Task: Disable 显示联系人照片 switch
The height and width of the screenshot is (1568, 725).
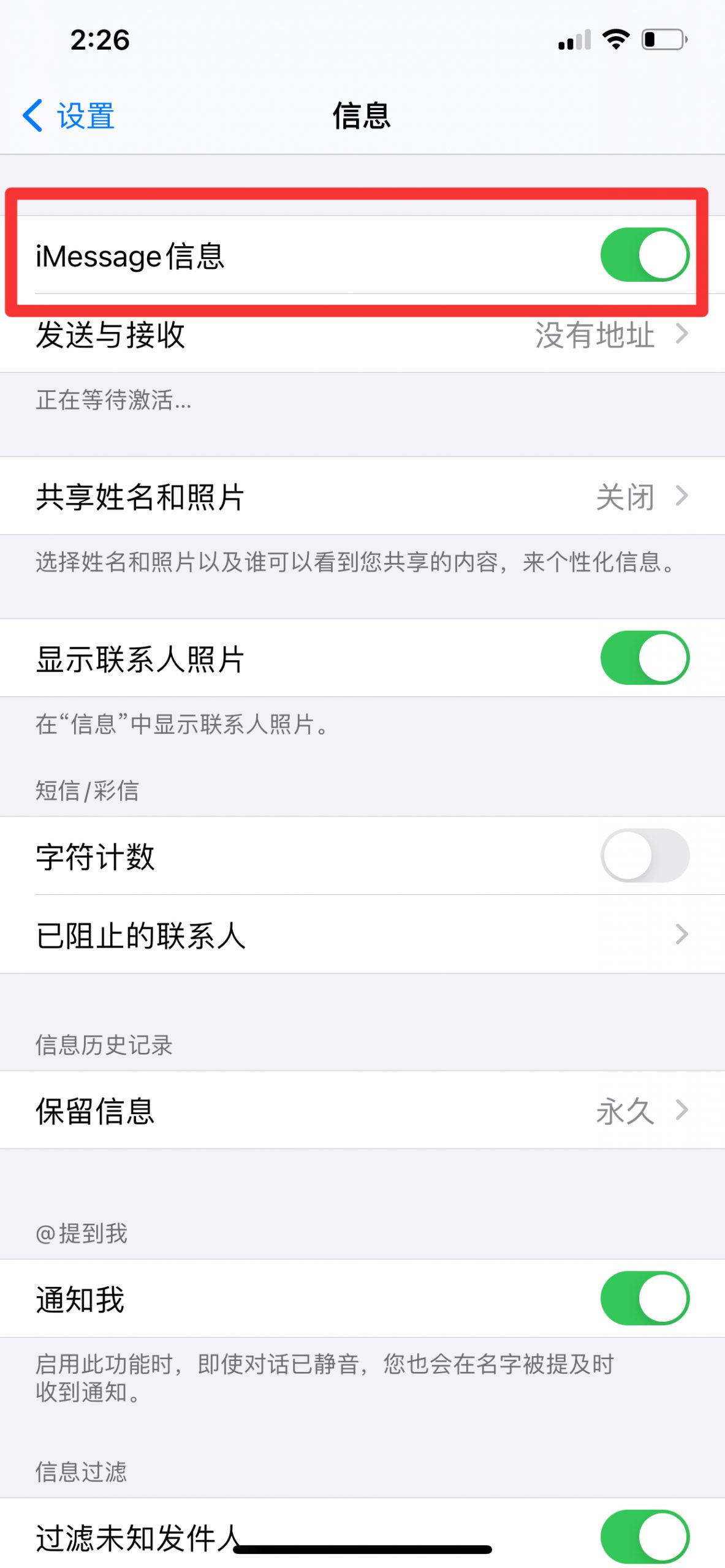Action: 645,658
